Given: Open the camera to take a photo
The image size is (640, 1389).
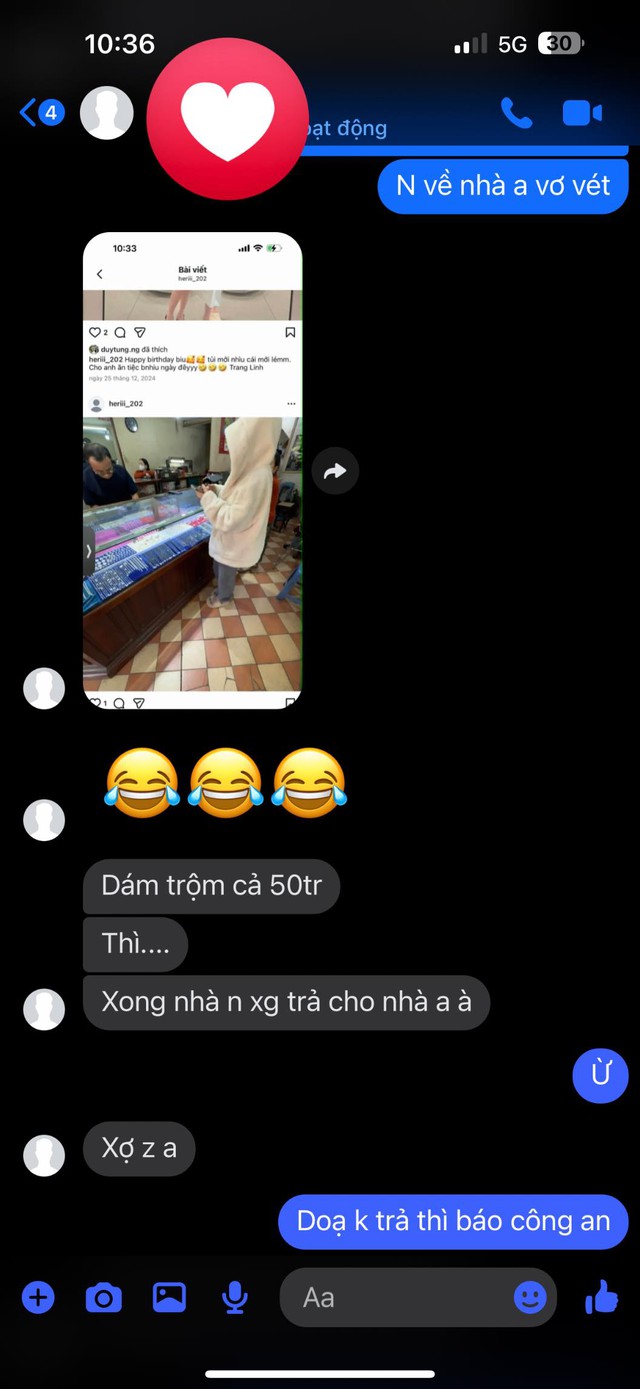Looking at the screenshot, I should click(103, 1298).
